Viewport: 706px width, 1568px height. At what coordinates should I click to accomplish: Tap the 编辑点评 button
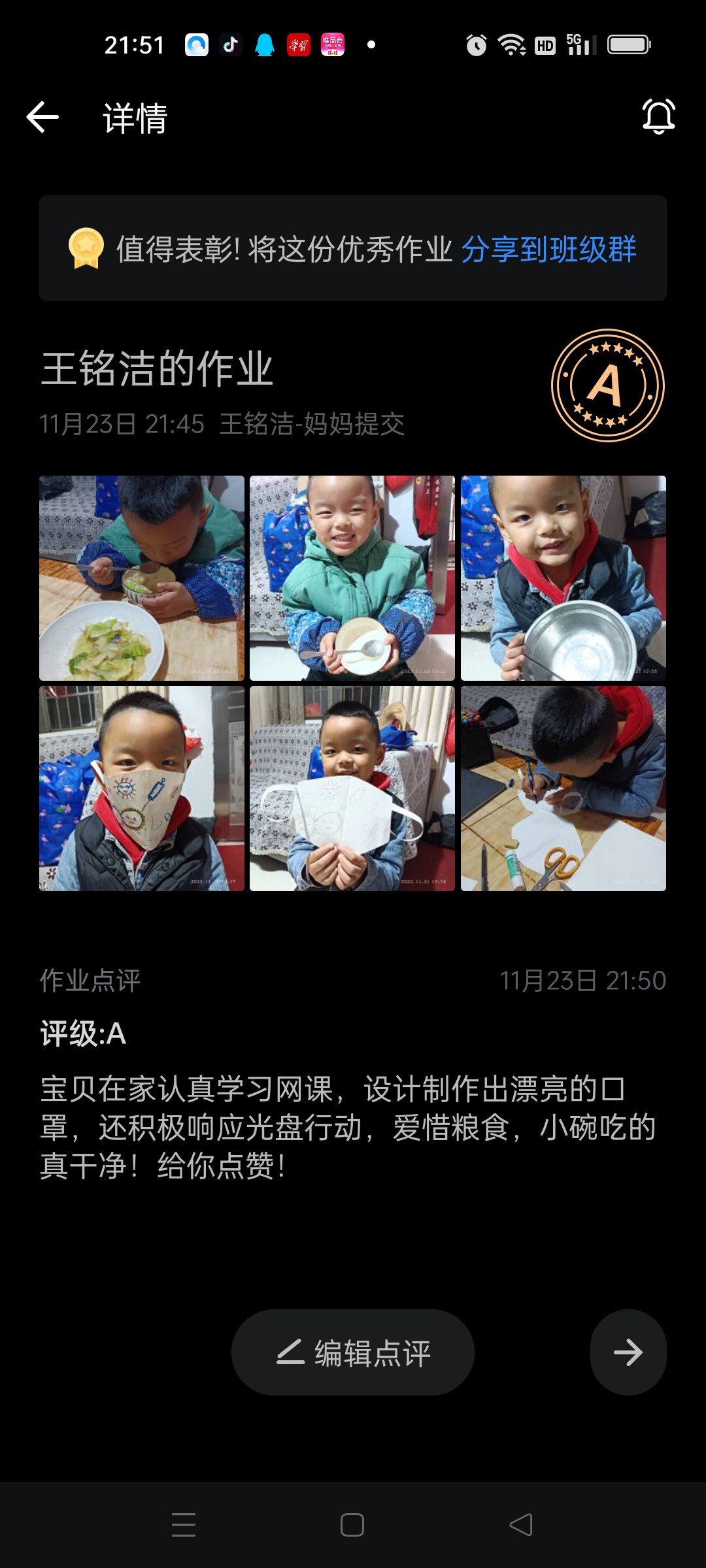click(x=353, y=1352)
